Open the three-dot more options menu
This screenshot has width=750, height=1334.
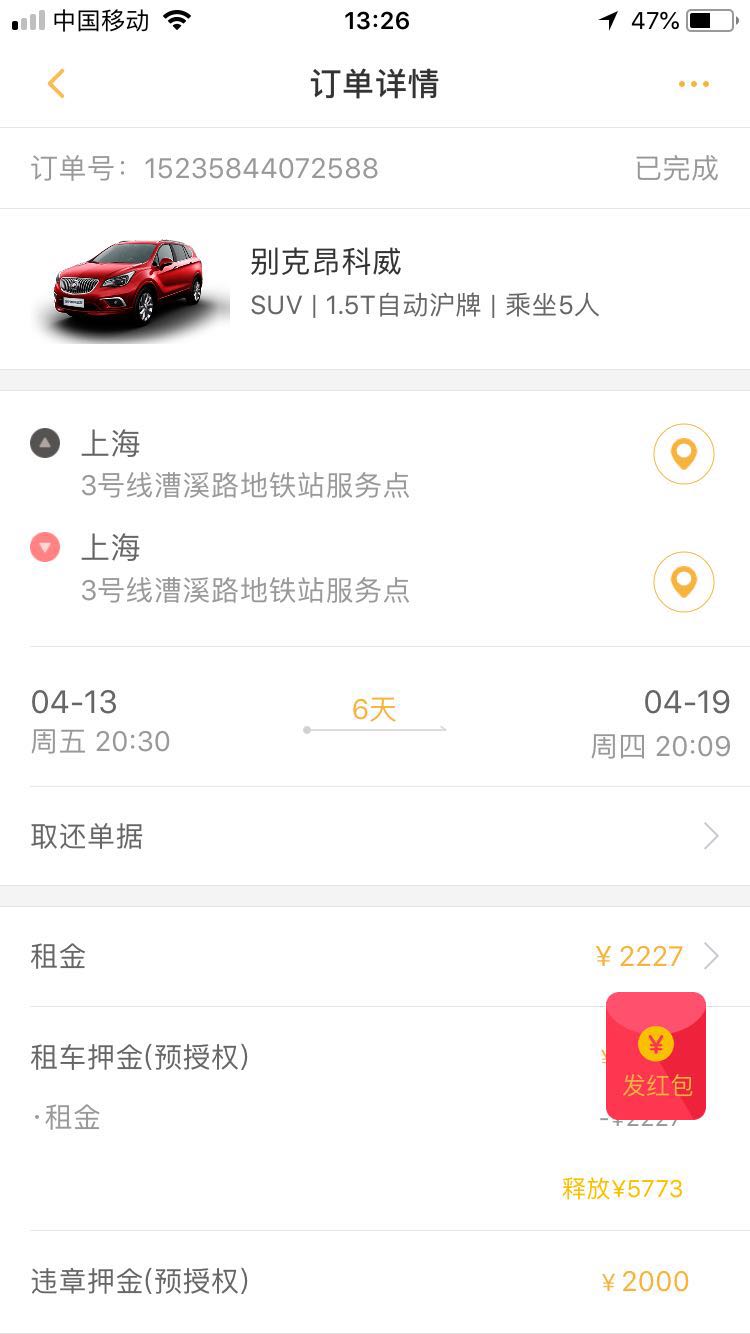pos(693,84)
